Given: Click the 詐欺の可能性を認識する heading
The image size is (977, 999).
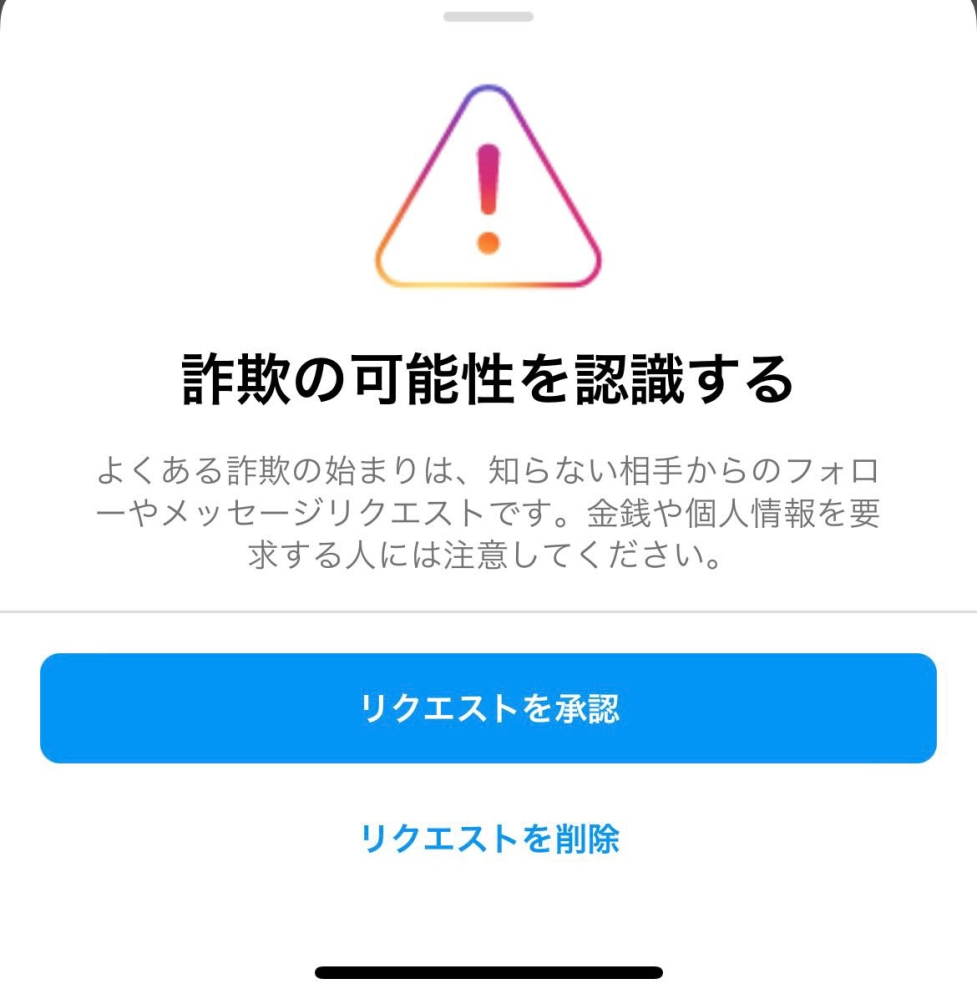Looking at the screenshot, I should 488,378.
